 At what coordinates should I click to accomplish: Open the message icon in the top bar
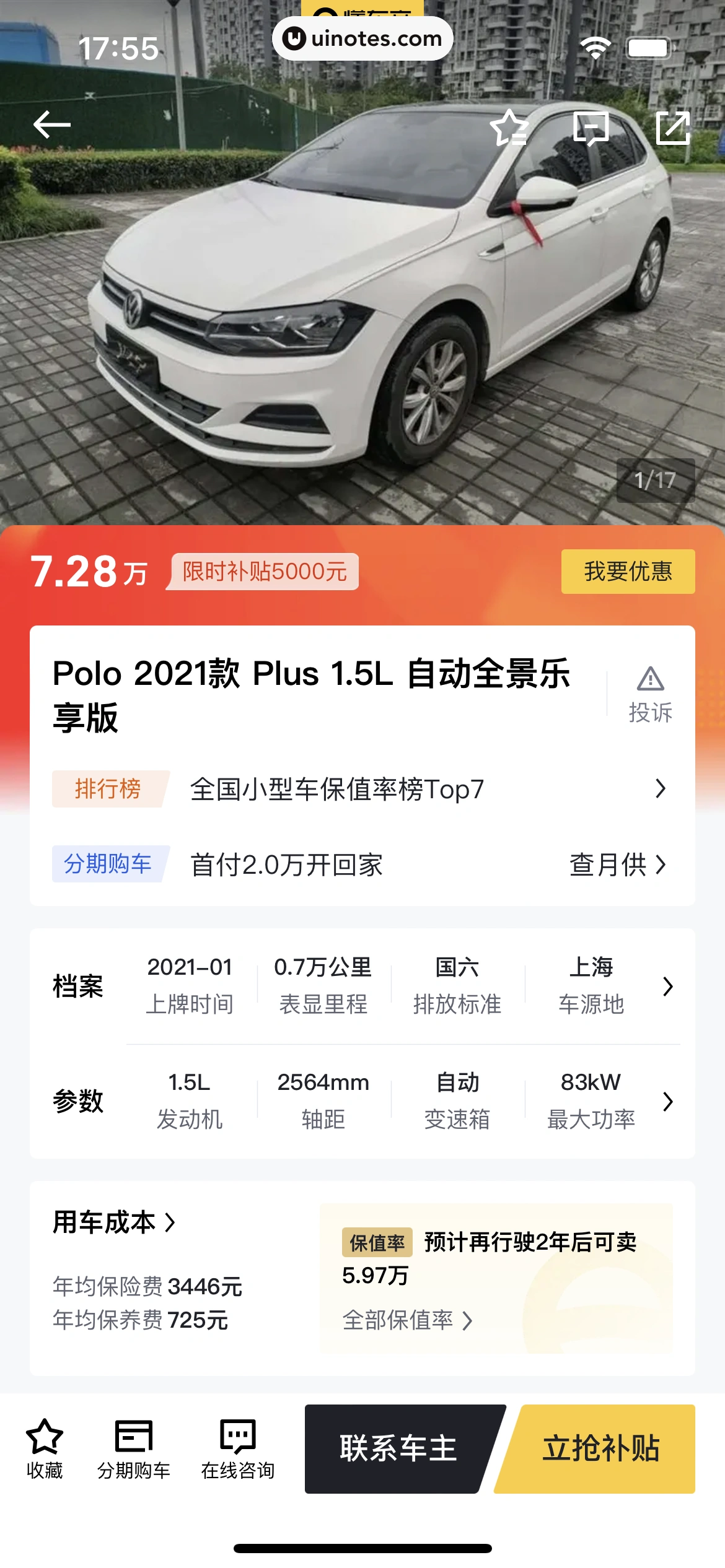(591, 128)
